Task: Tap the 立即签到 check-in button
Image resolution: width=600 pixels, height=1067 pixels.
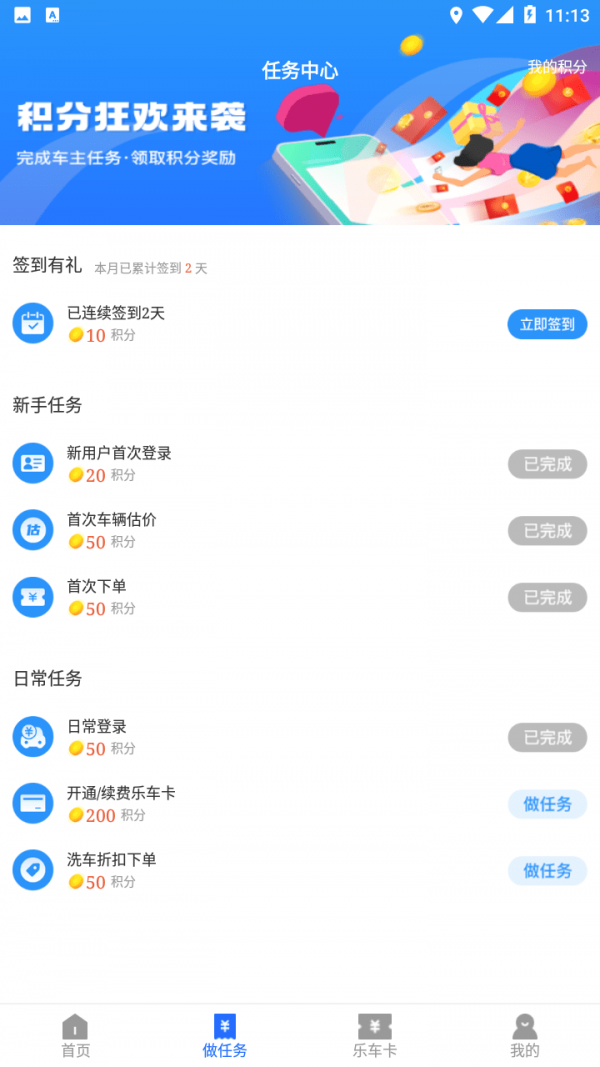Action: [547, 324]
